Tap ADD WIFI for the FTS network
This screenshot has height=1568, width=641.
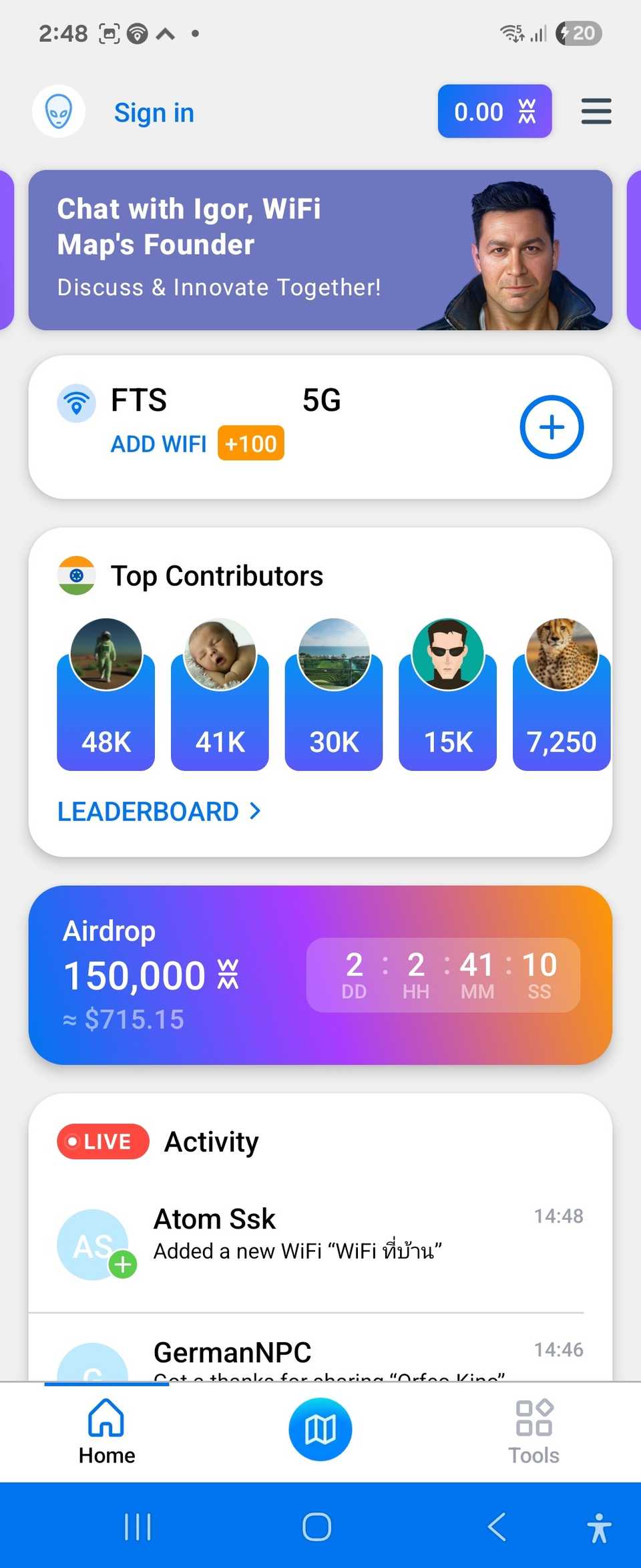click(x=159, y=444)
